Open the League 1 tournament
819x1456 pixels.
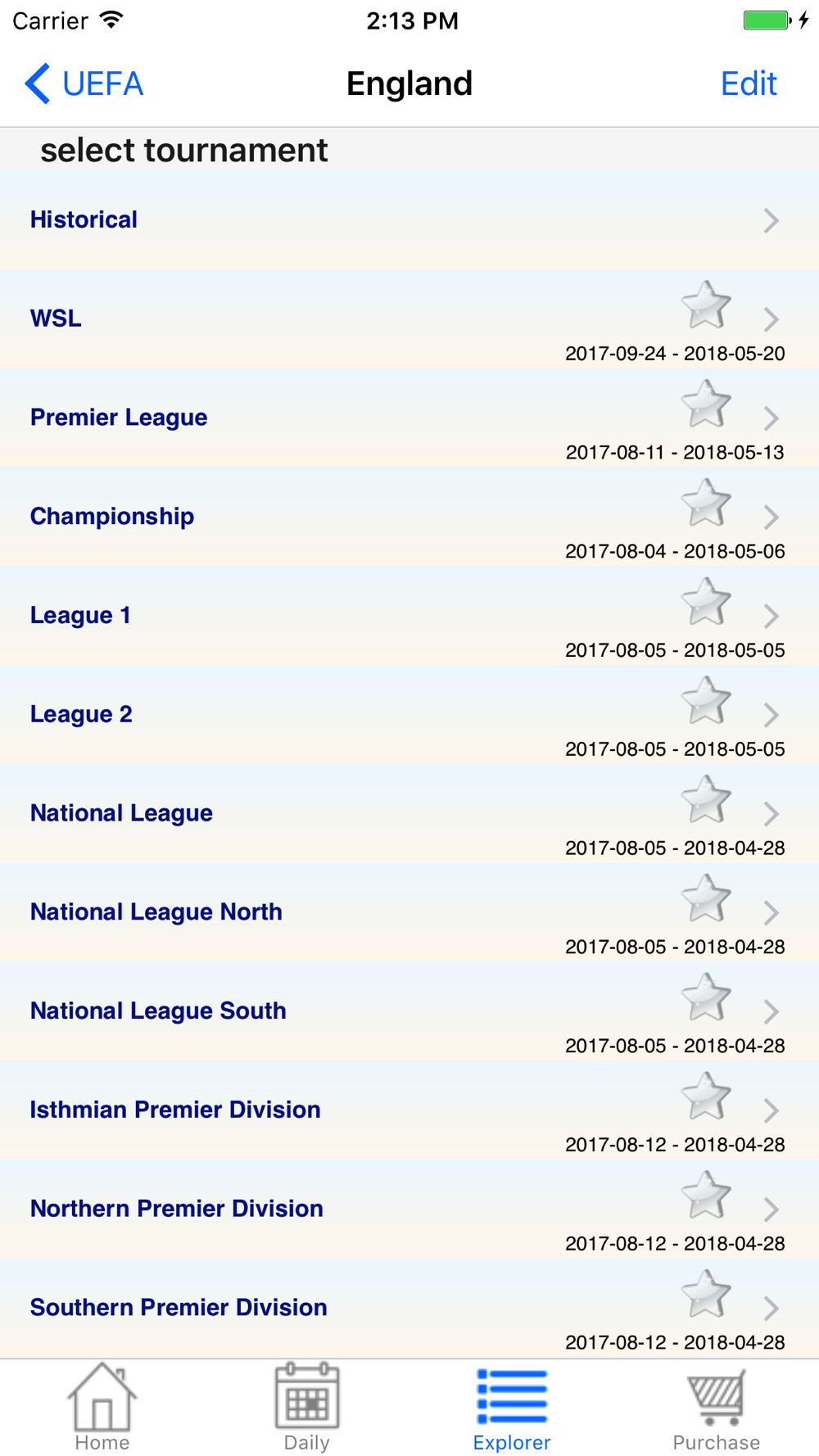click(409, 616)
